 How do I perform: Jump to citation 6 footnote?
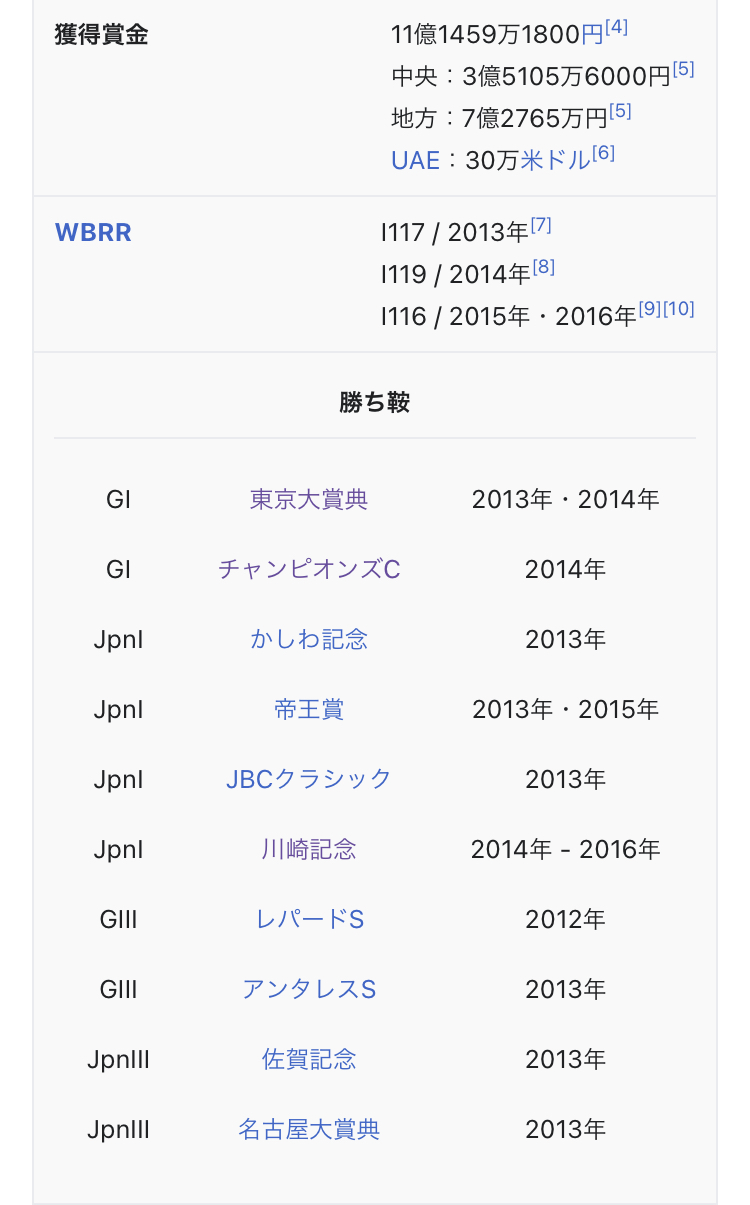604,153
